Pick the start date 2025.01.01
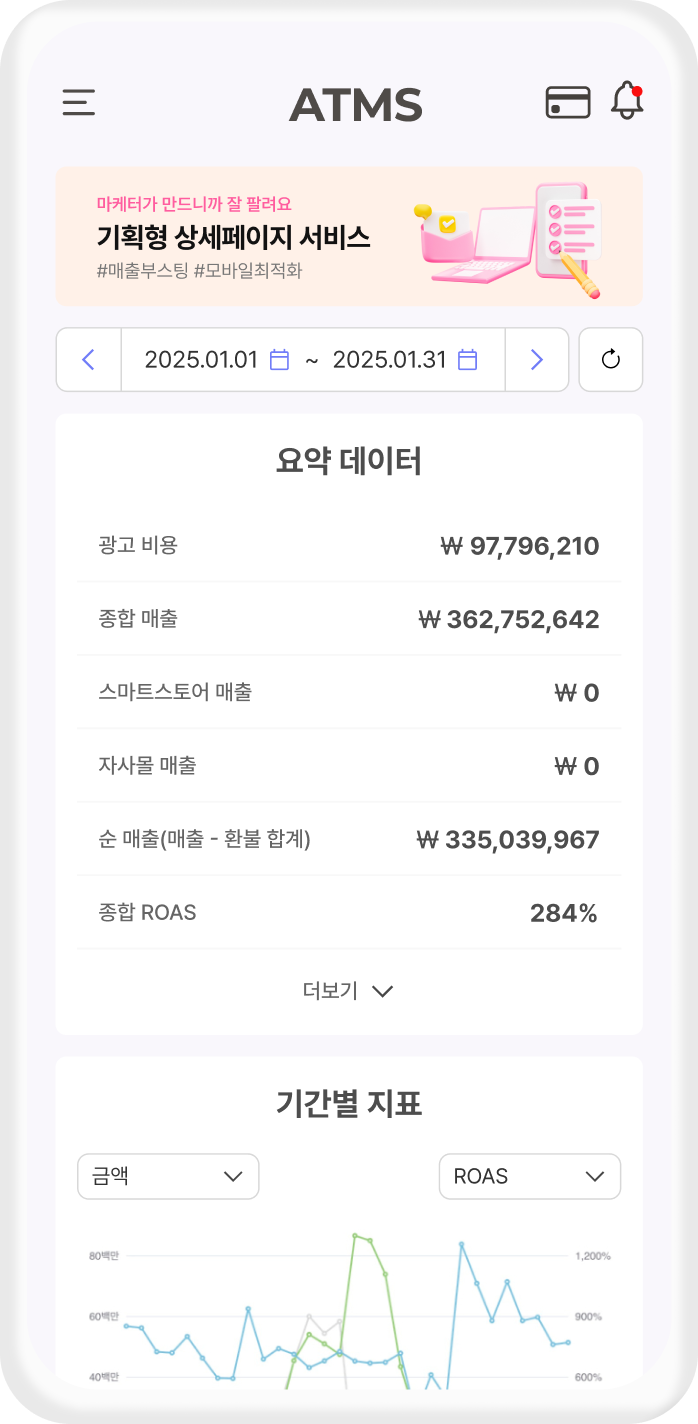This screenshot has width=698, height=1424. (216, 360)
